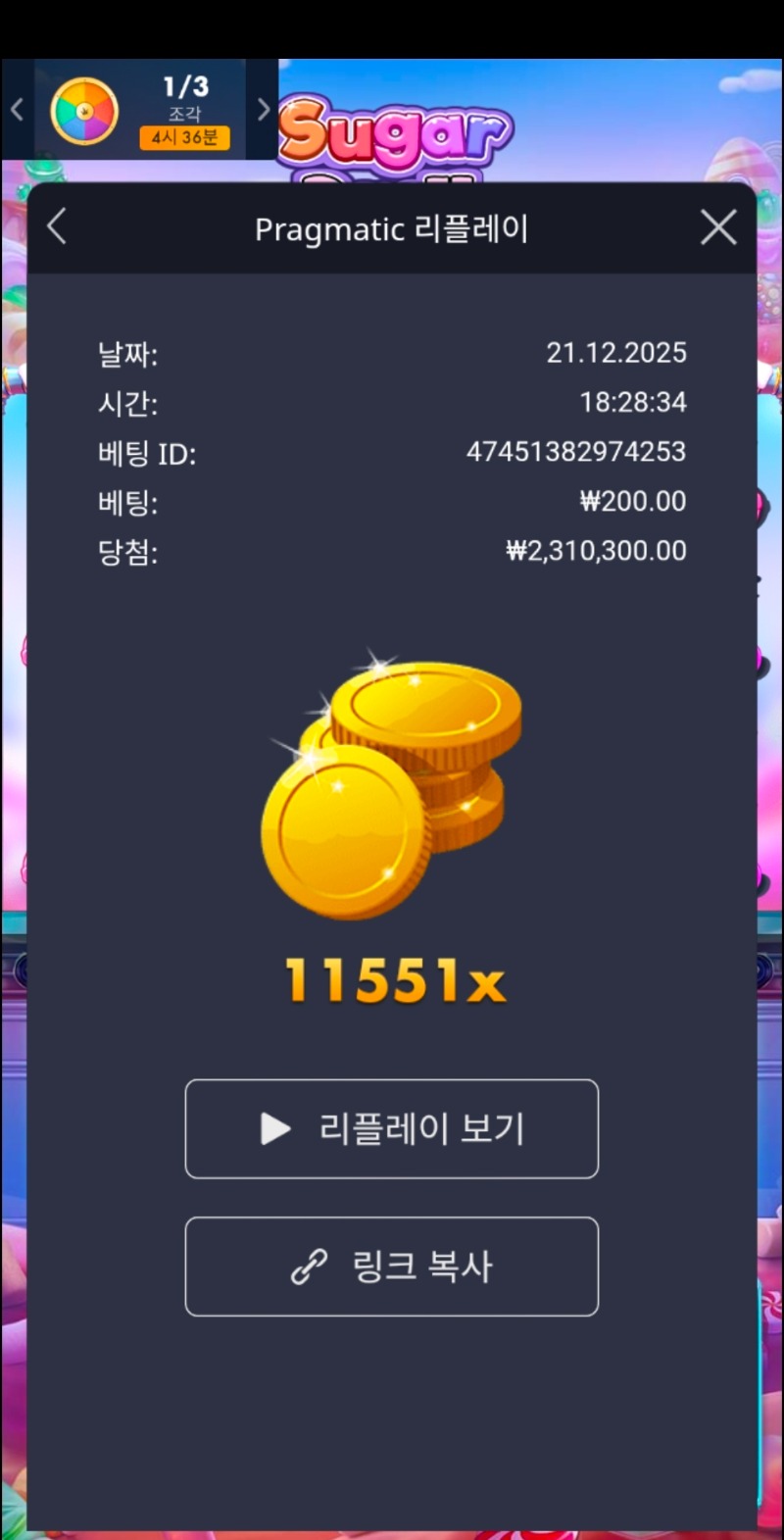Go back from the Pragmatic 리플레이 panel
The width and height of the screenshot is (784, 1540).
[57, 227]
